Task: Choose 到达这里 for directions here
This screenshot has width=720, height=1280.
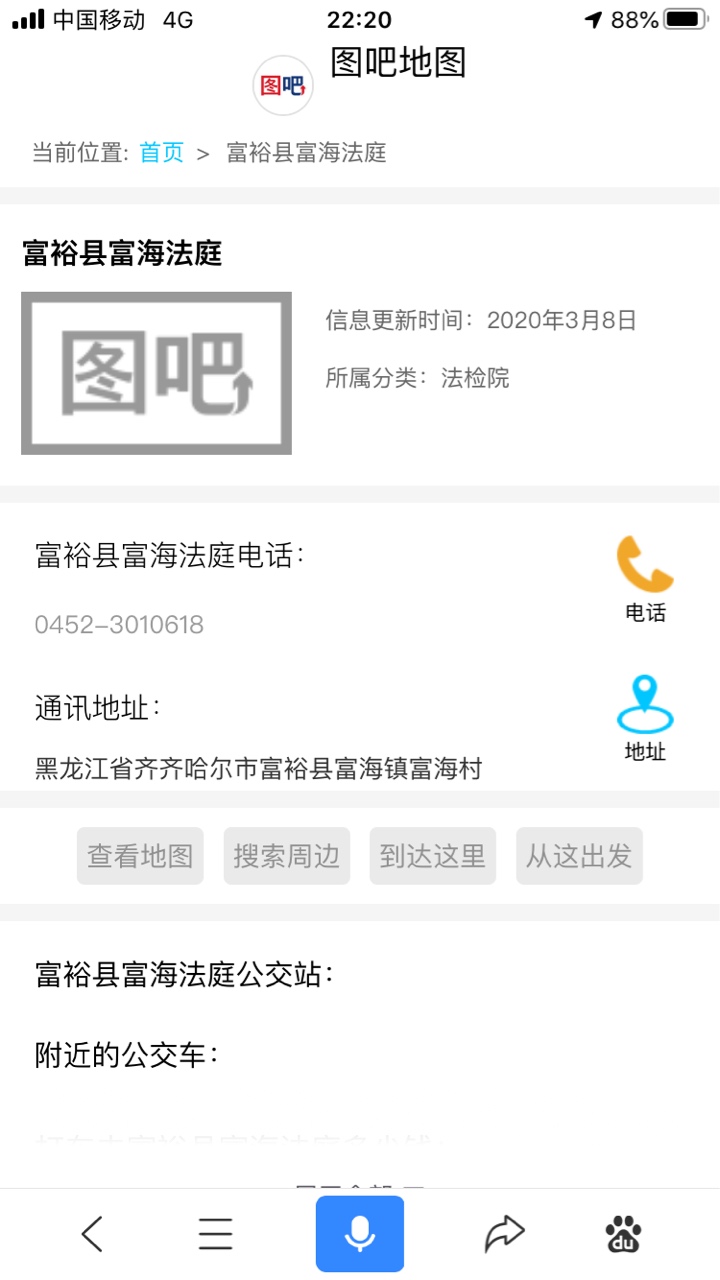Action: click(432, 856)
